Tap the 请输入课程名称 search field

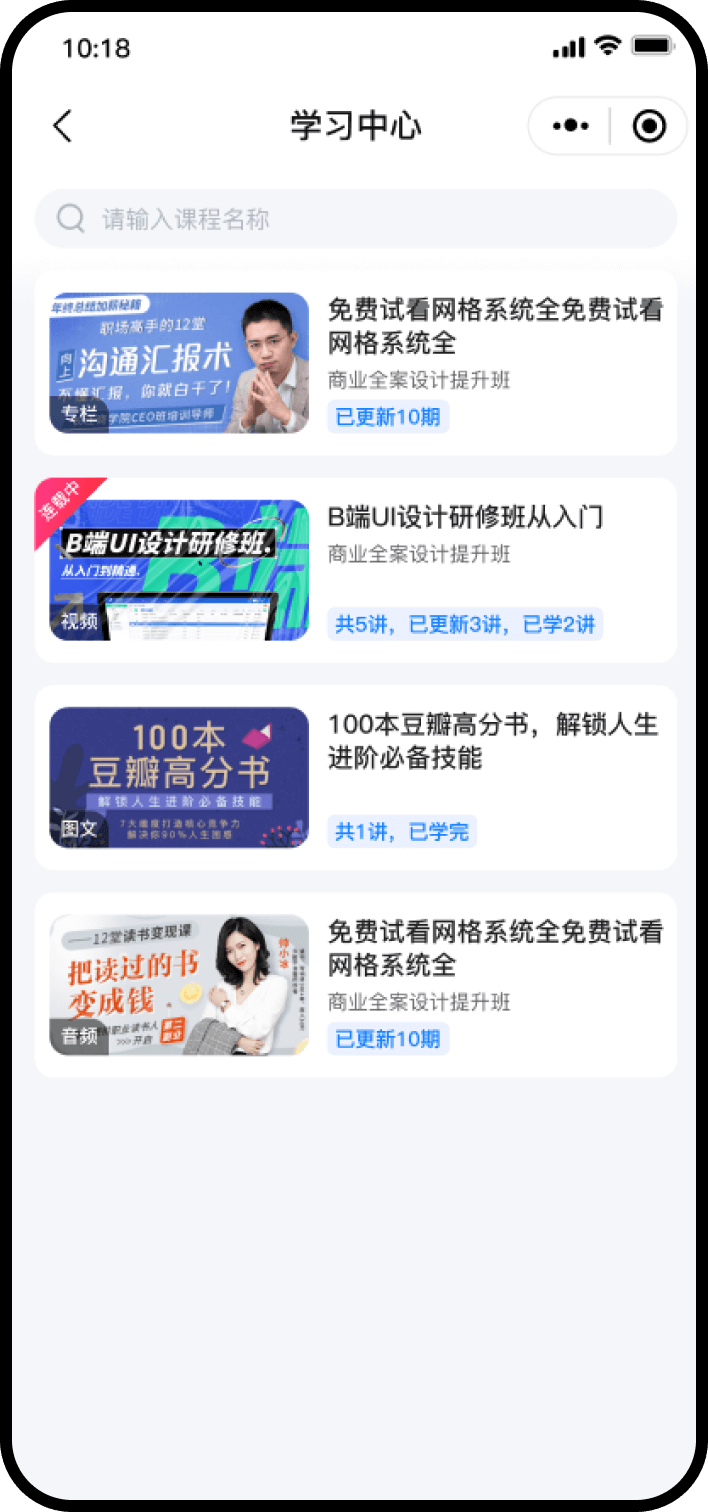pyautogui.click(x=355, y=219)
